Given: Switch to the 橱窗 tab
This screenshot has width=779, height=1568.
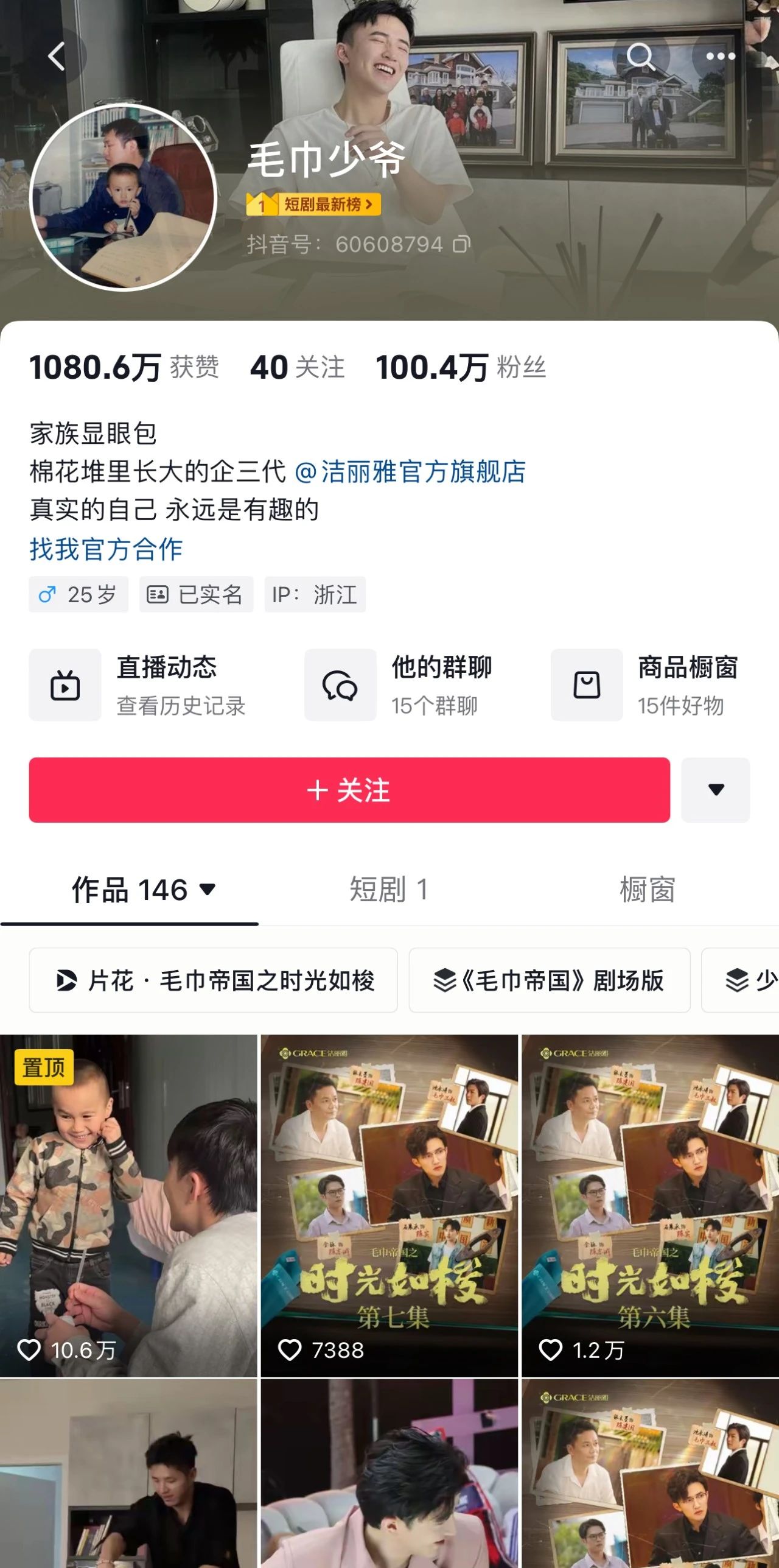Looking at the screenshot, I should tap(647, 890).
